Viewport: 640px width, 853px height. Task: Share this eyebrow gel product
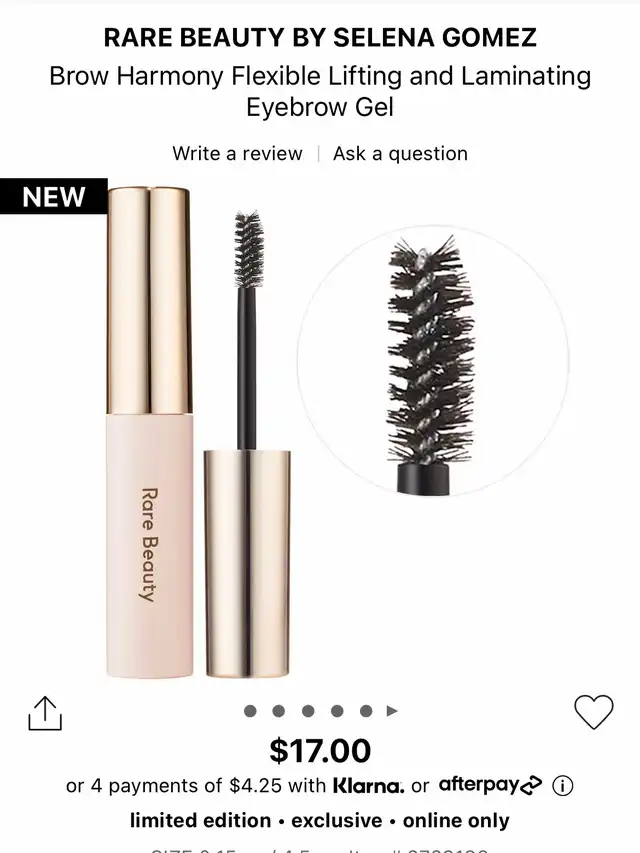(x=44, y=713)
